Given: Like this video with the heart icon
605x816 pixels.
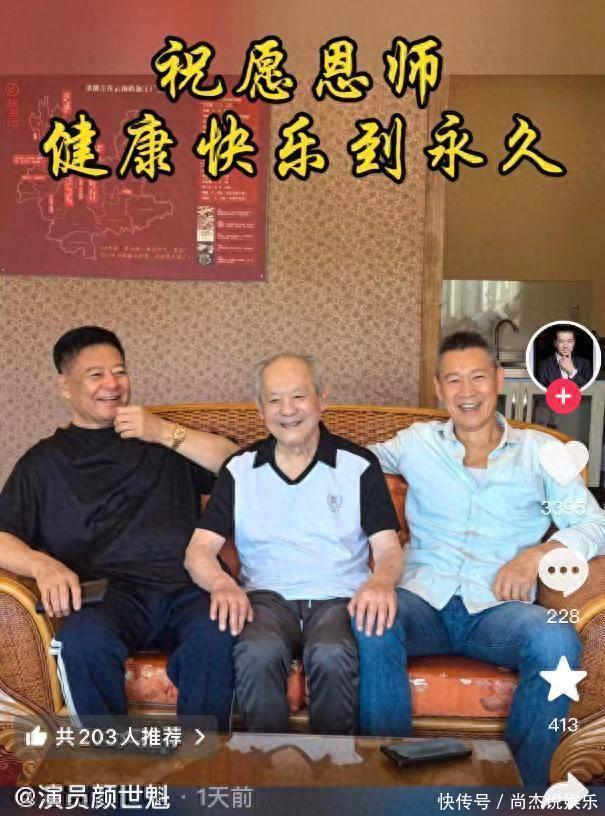Looking at the screenshot, I should coord(563,464).
